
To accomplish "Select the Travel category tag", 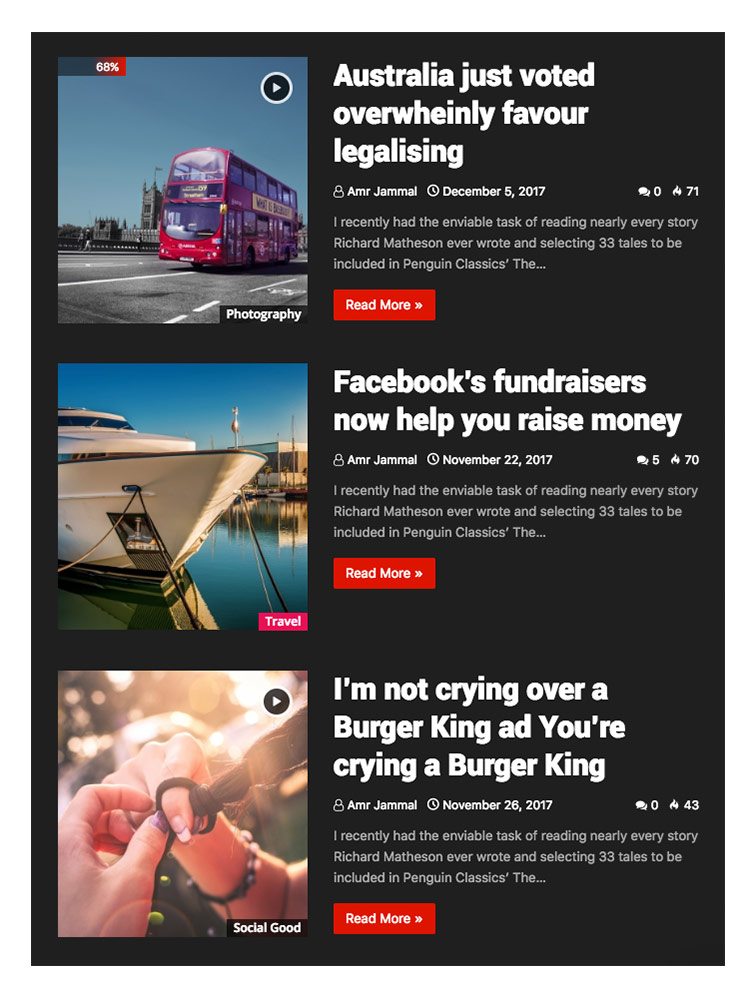I will click(283, 621).
